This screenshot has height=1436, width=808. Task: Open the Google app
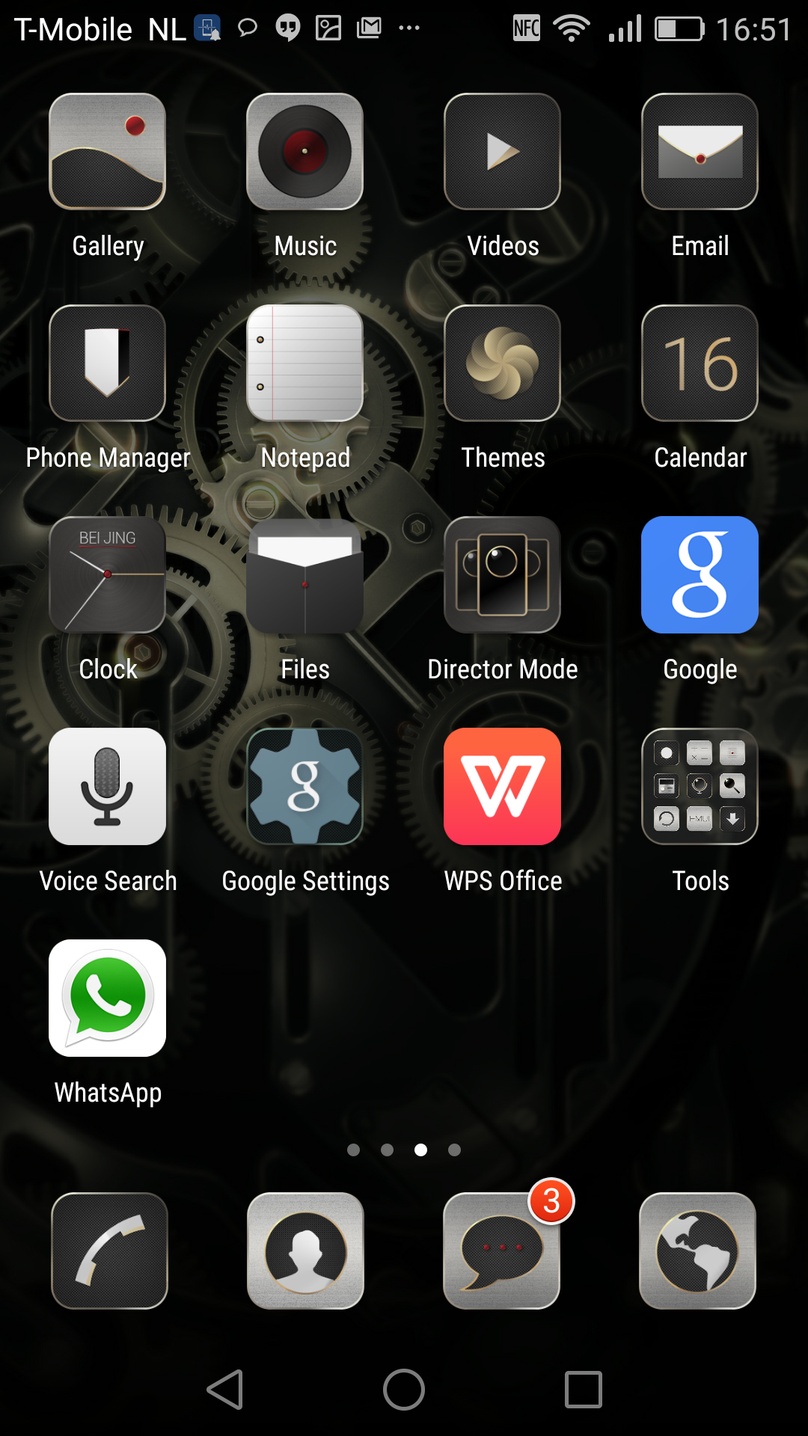(x=700, y=575)
